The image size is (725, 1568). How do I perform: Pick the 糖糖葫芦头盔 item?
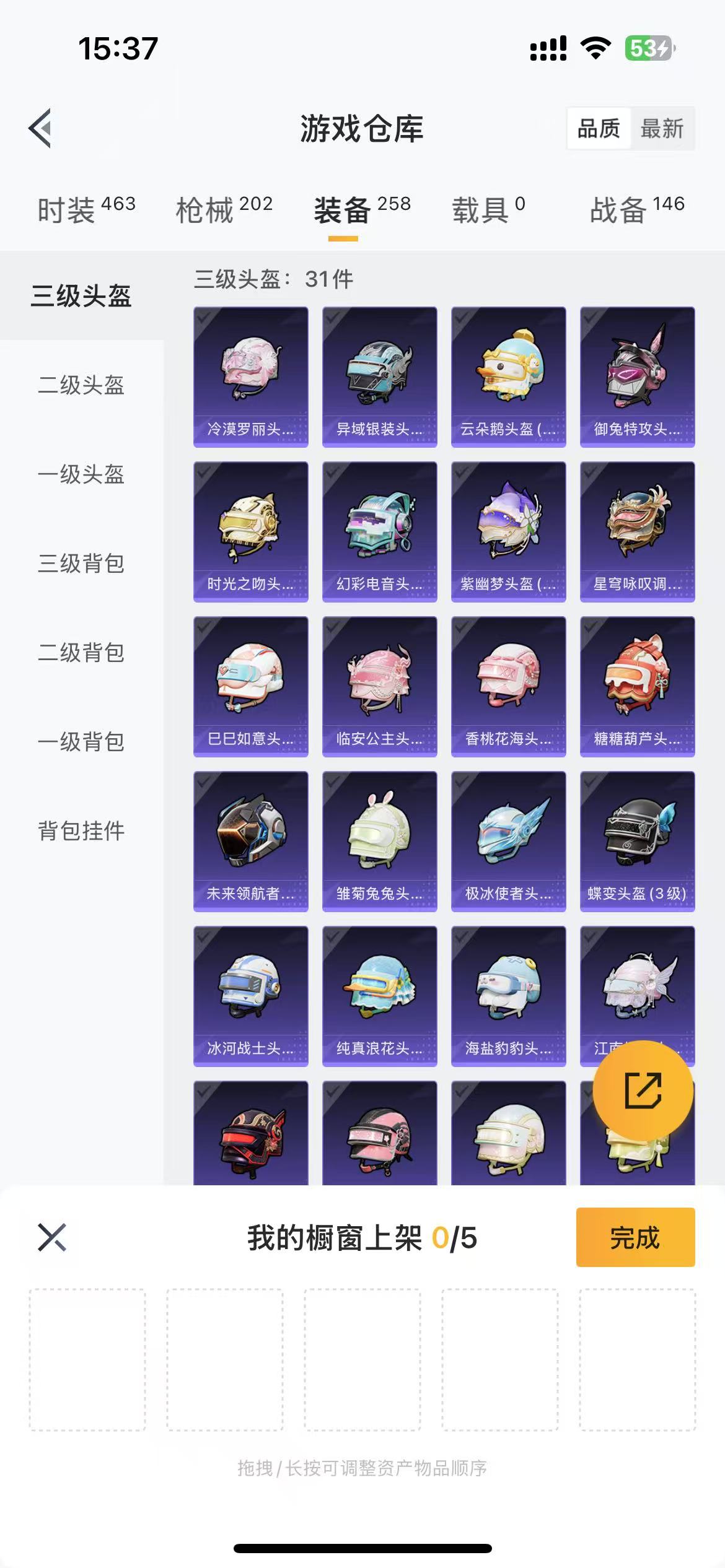(x=637, y=686)
